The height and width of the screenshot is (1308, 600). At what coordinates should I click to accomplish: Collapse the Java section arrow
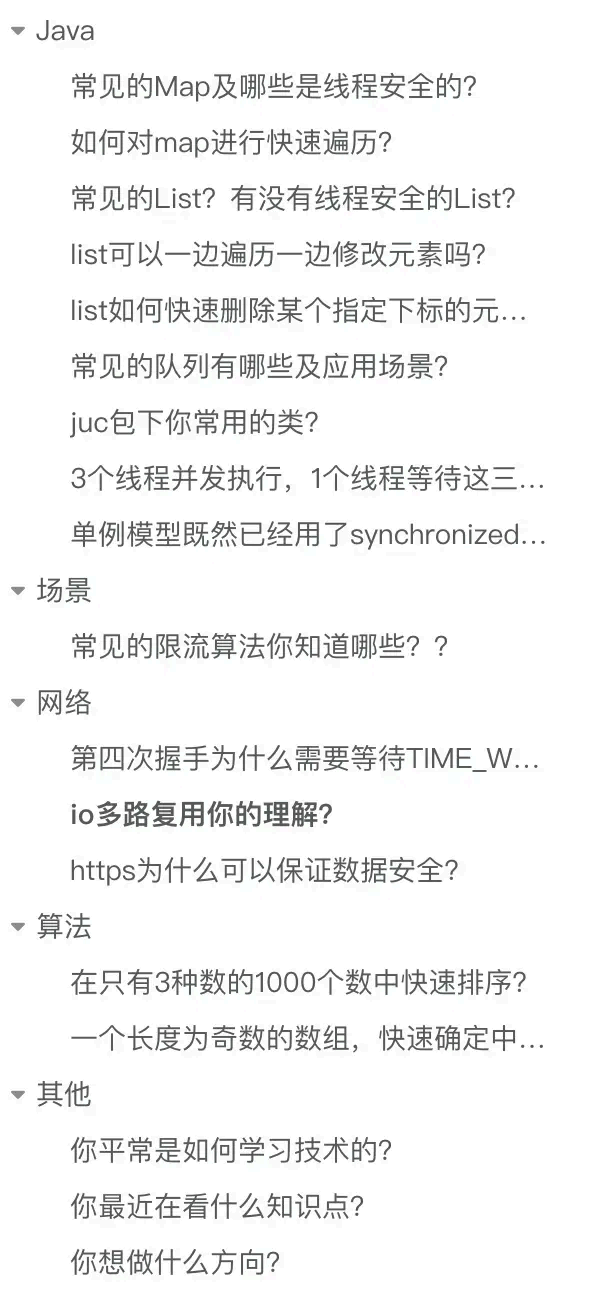[17, 31]
